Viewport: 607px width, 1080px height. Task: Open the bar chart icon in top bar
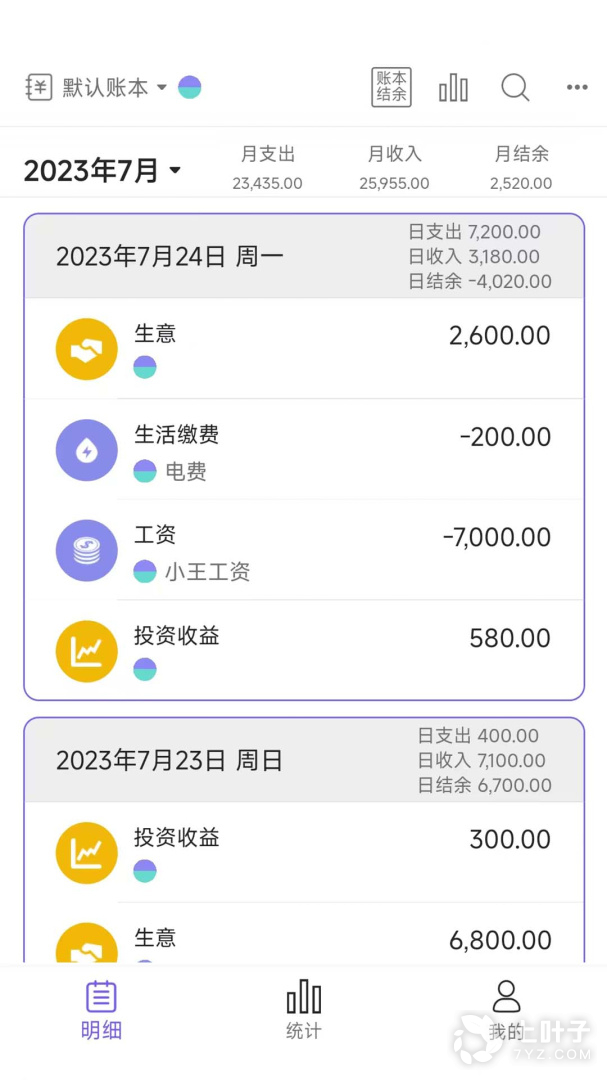coord(453,88)
